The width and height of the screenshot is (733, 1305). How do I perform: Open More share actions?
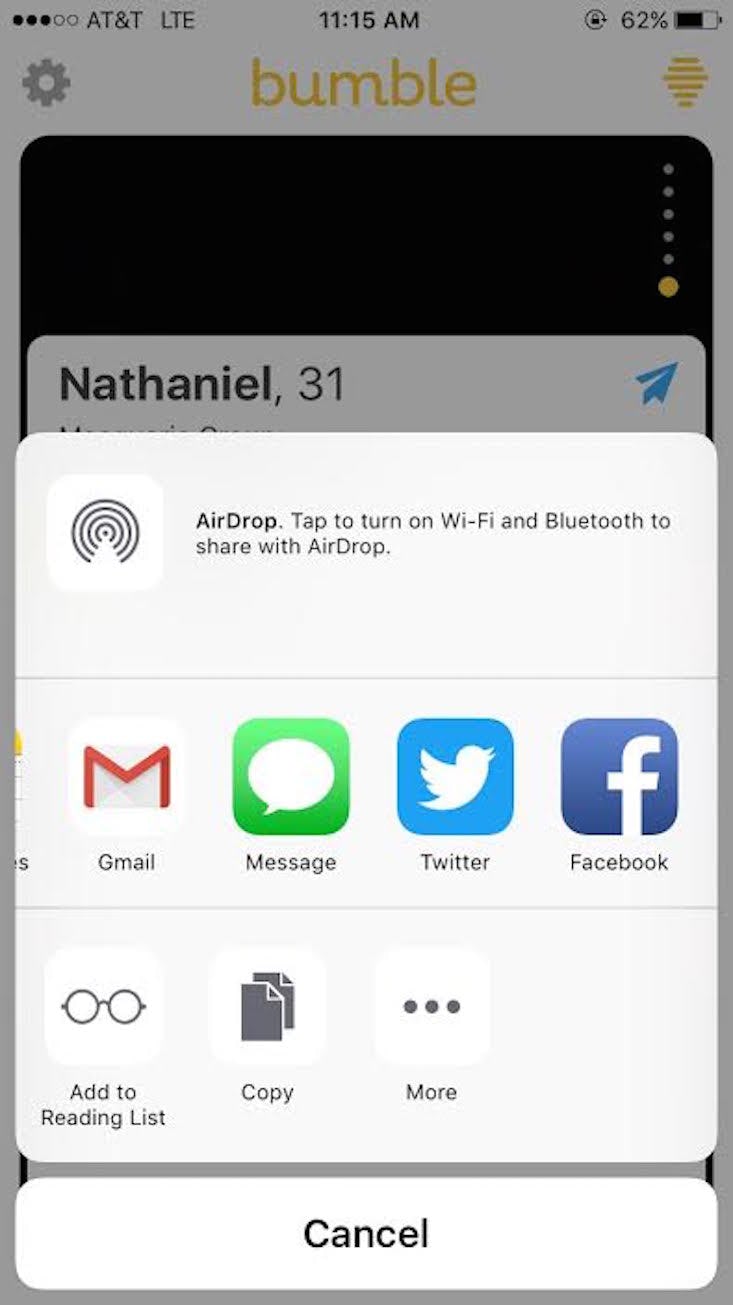point(431,1007)
